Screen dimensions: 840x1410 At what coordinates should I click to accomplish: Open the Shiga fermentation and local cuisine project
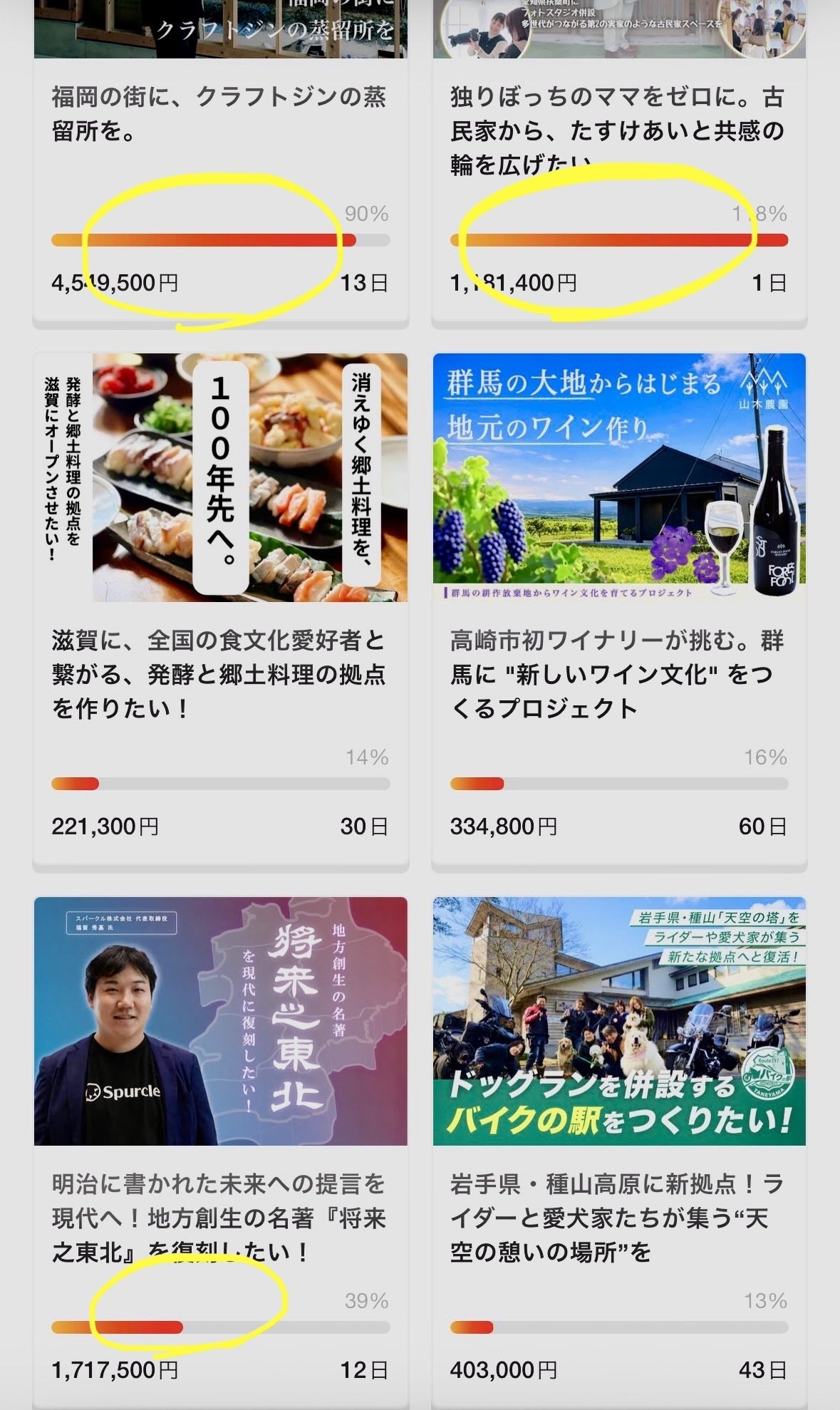click(219, 674)
